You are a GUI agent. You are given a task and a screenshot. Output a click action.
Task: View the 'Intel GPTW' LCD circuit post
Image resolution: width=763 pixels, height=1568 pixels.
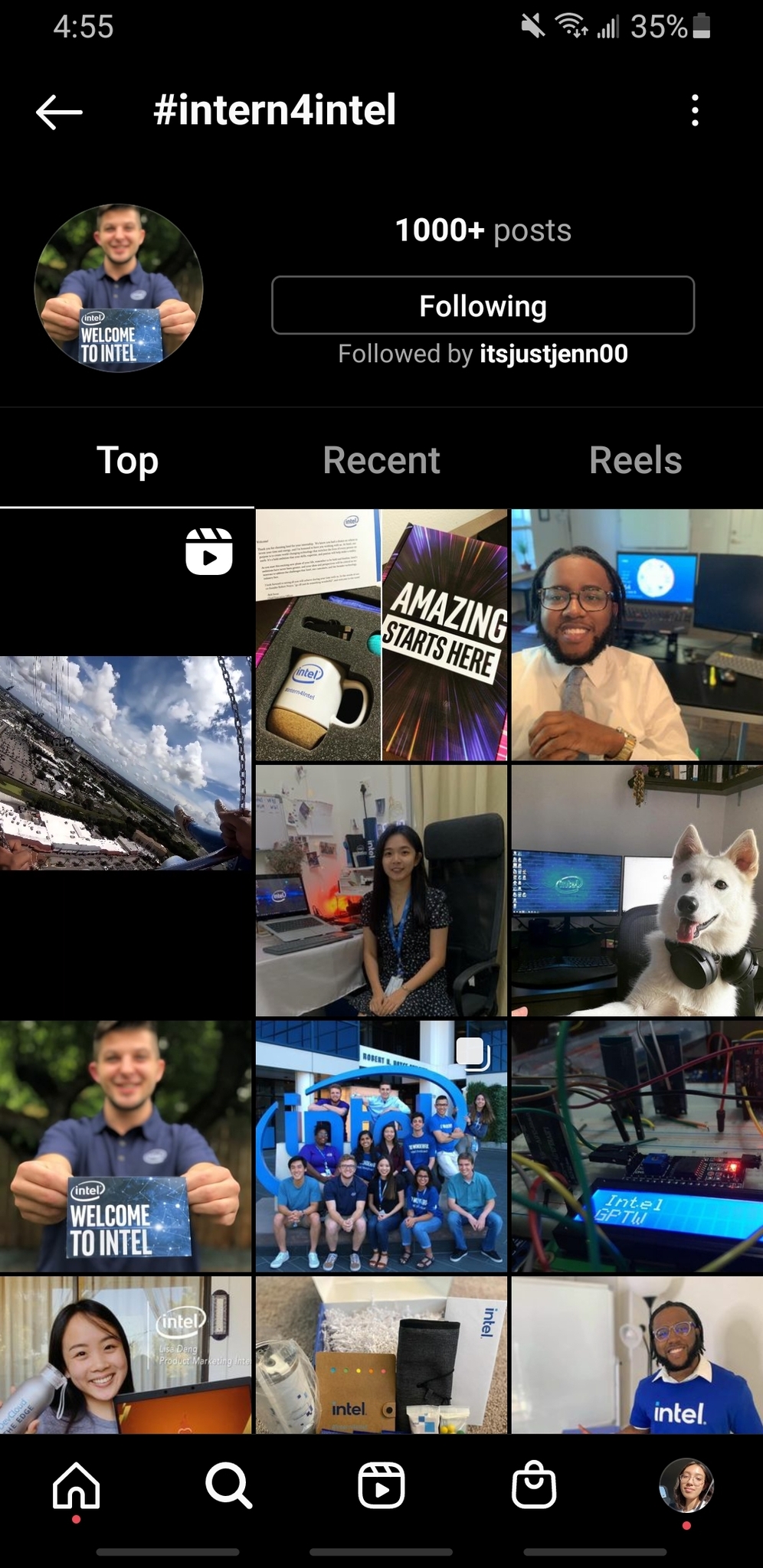coord(636,1145)
